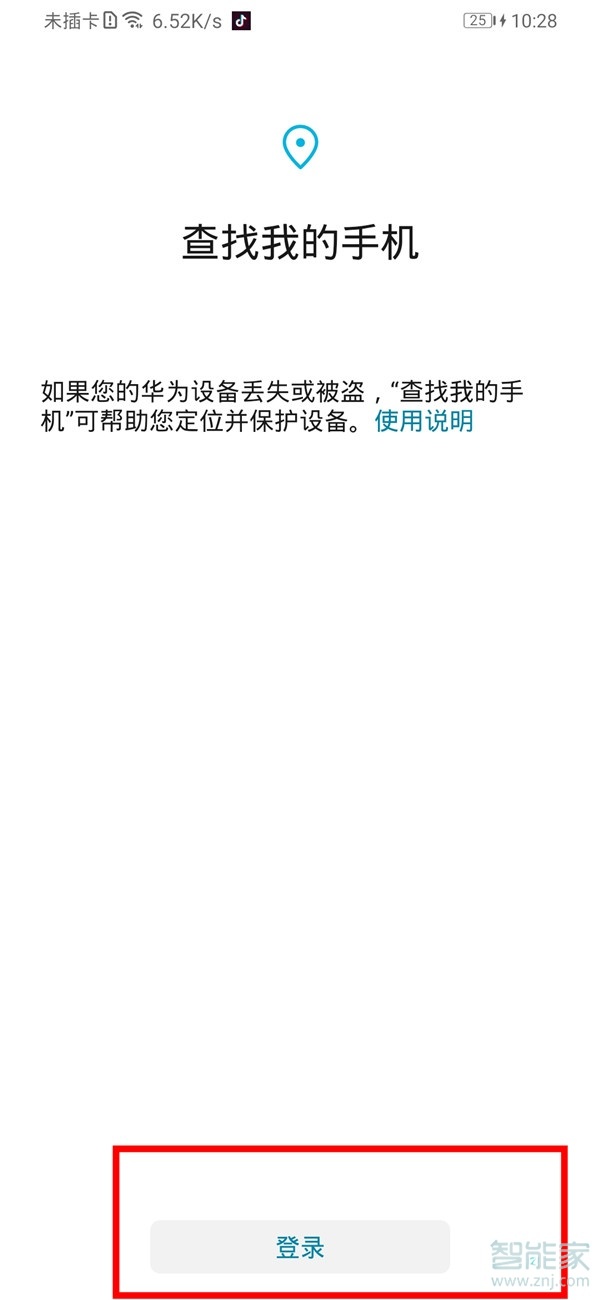Tap the 登录 login button
Screen dimensions: 600x1300
click(x=300, y=1247)
